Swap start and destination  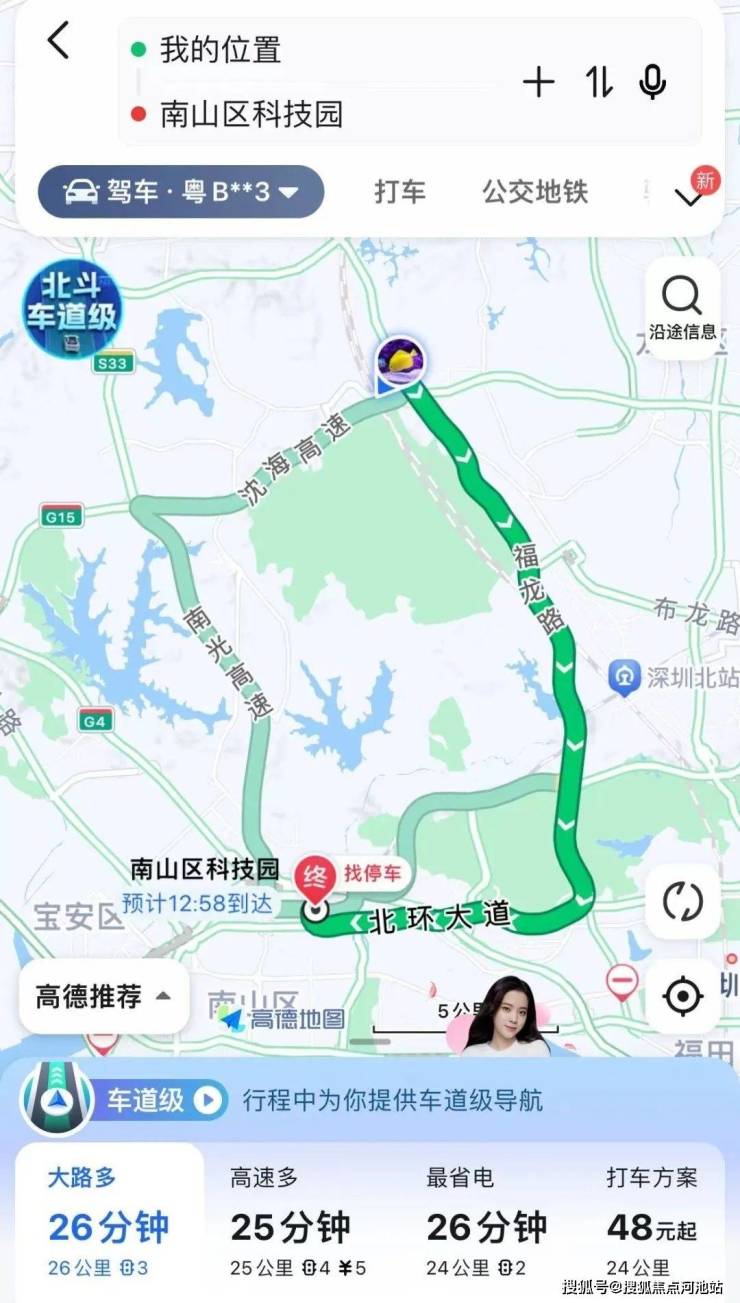(x=598, y=82)
